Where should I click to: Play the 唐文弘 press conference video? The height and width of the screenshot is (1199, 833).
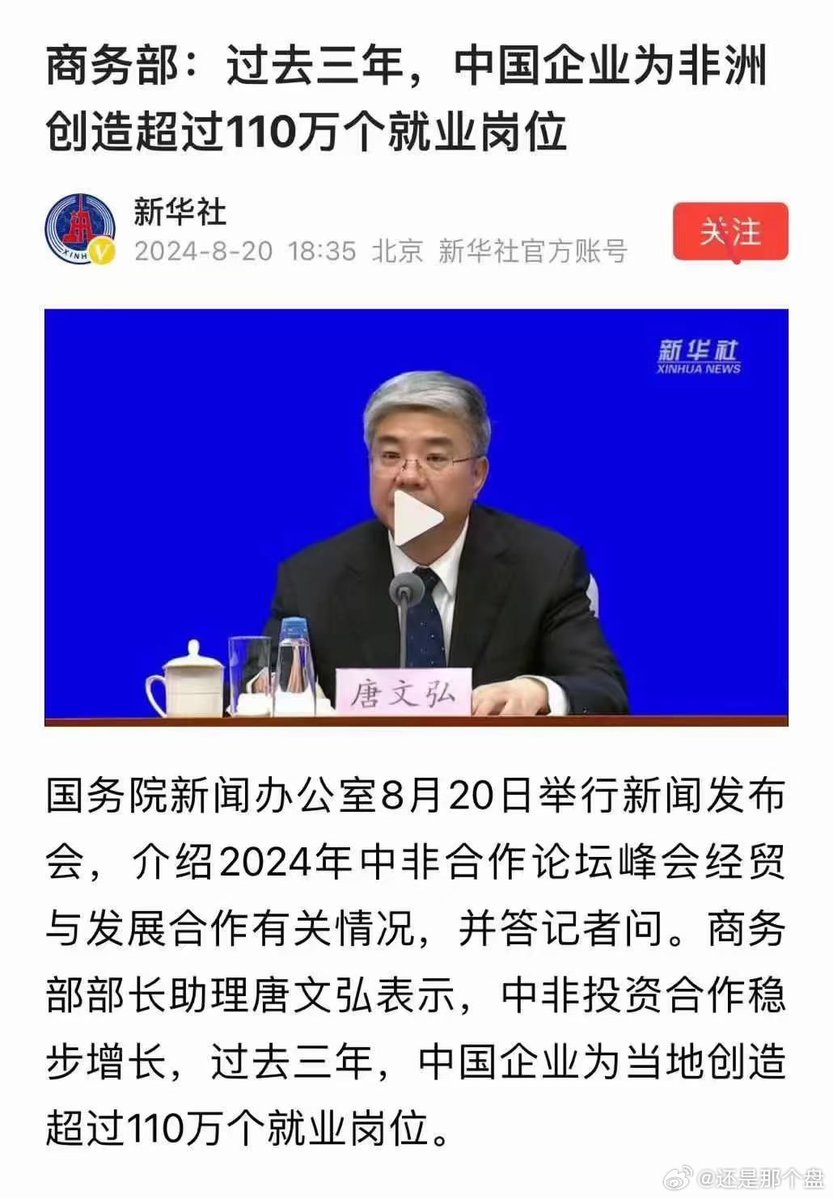(x=415, y=518)
